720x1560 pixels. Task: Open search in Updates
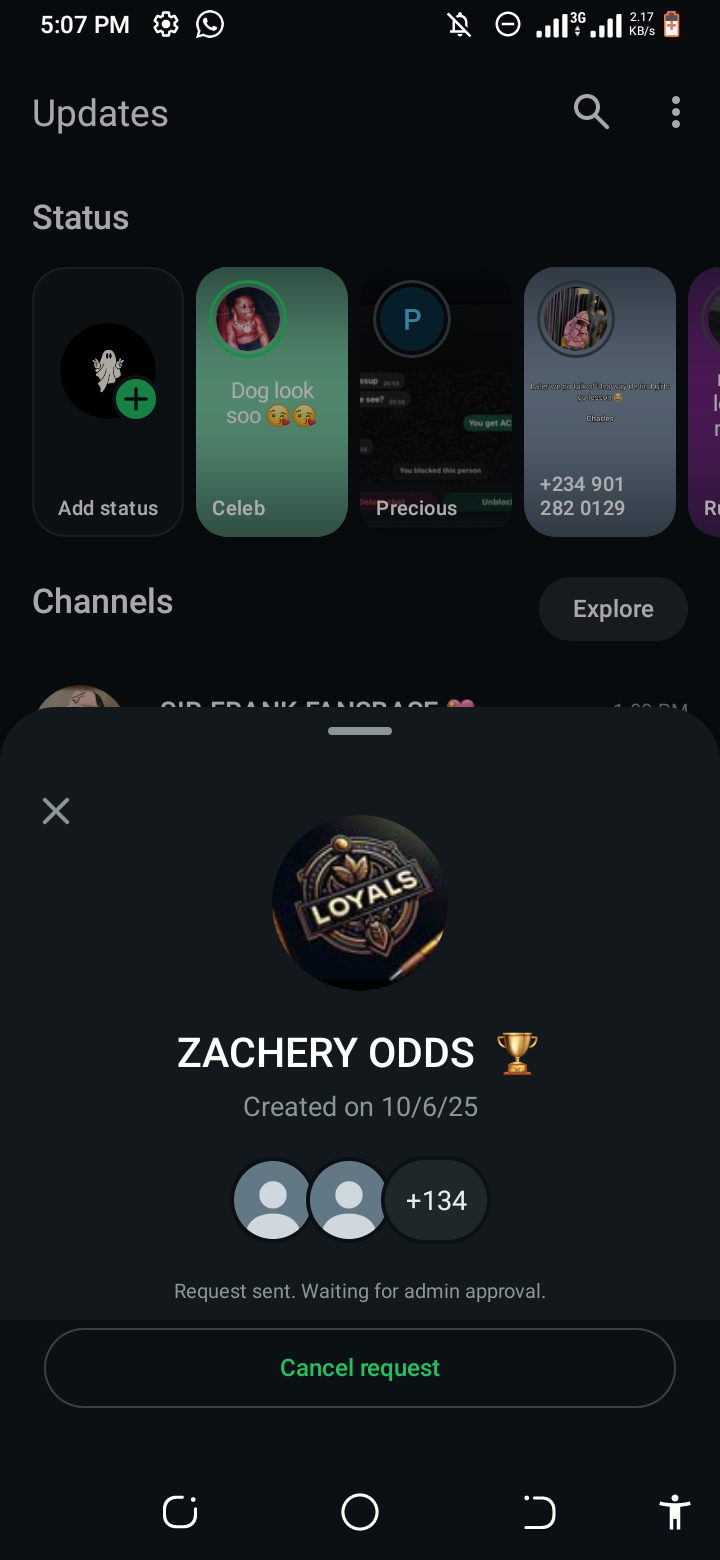[591, 113]
